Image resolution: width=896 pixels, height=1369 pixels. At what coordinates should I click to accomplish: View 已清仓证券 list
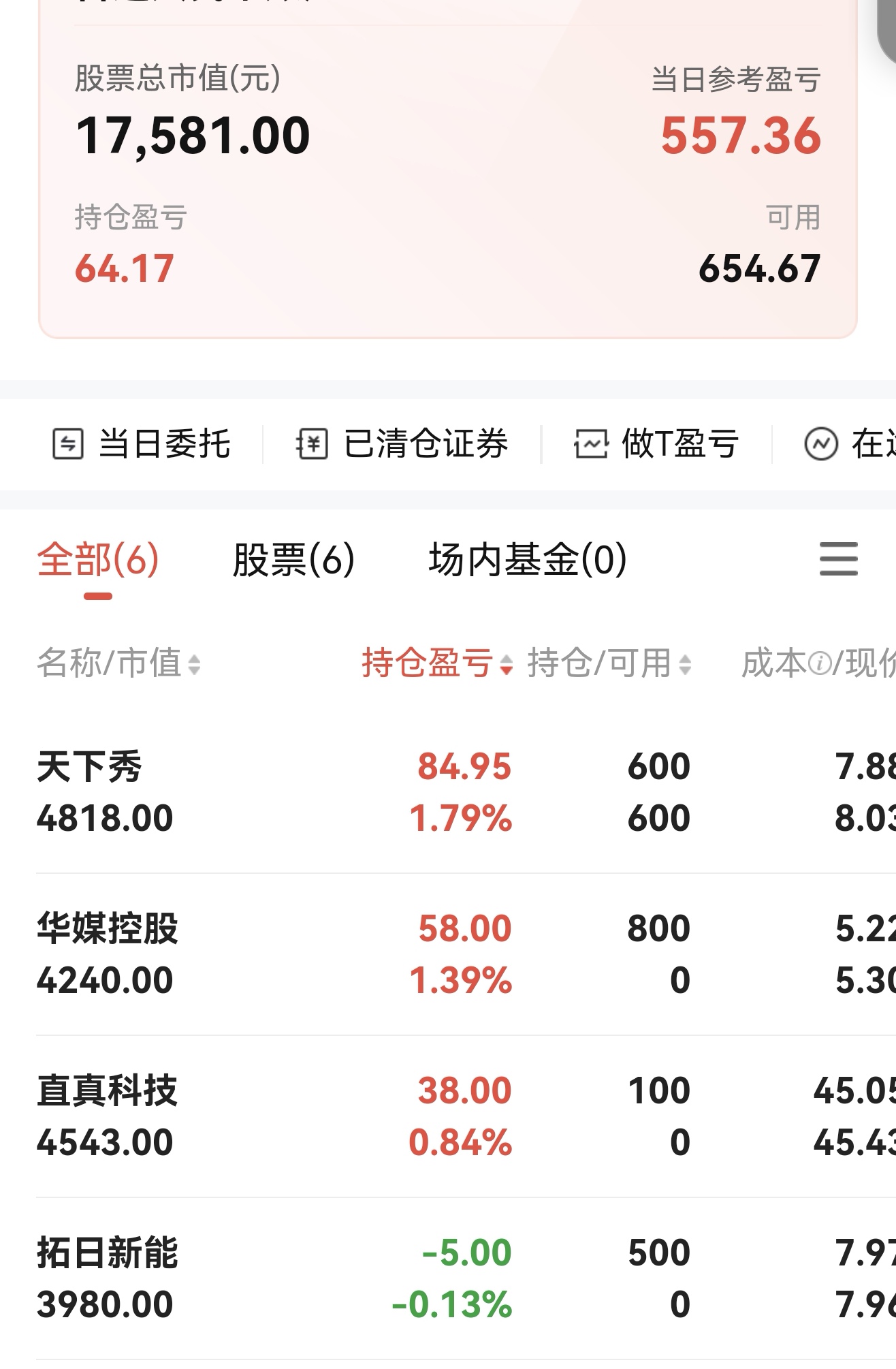(x=402, y=444)
